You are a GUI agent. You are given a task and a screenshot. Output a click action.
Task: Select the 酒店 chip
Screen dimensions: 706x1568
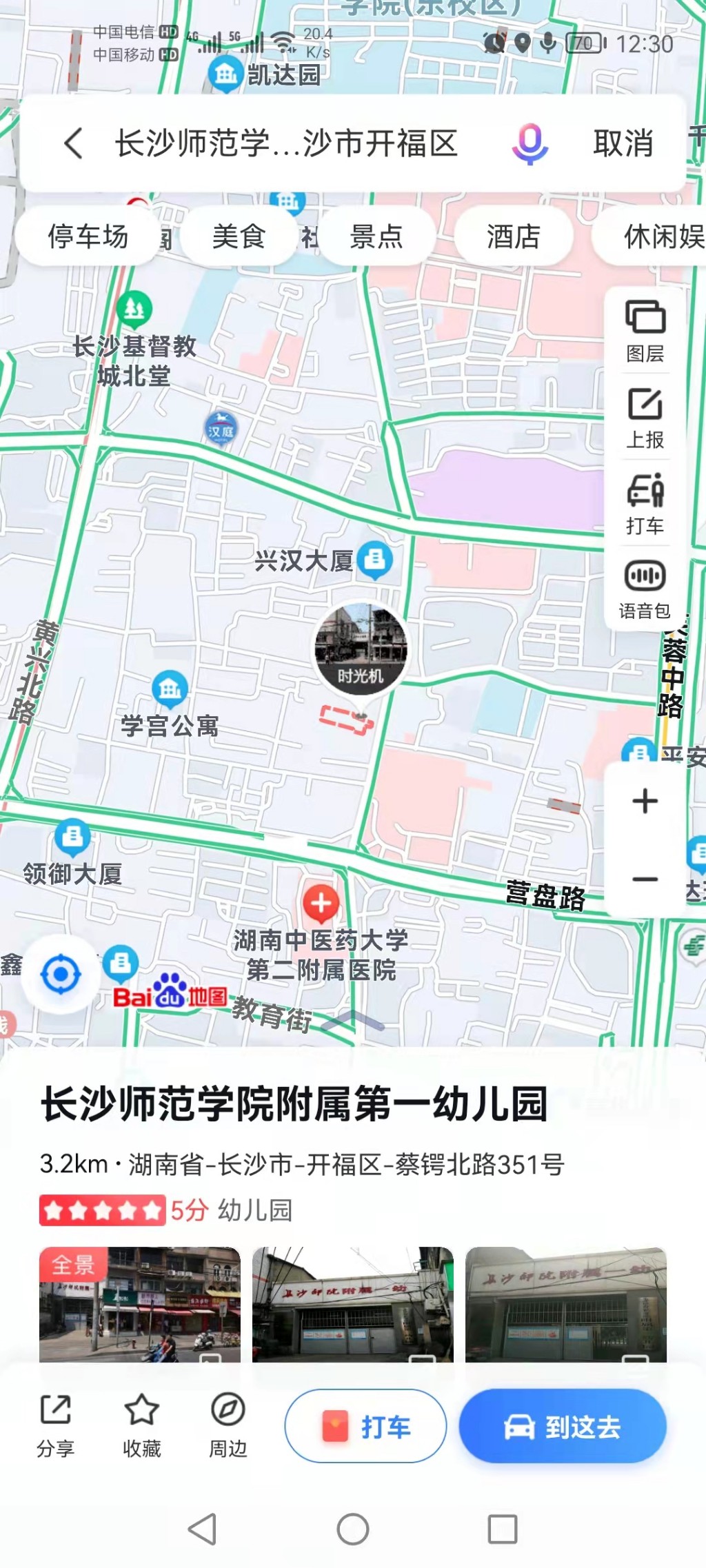tap(514, 236)
